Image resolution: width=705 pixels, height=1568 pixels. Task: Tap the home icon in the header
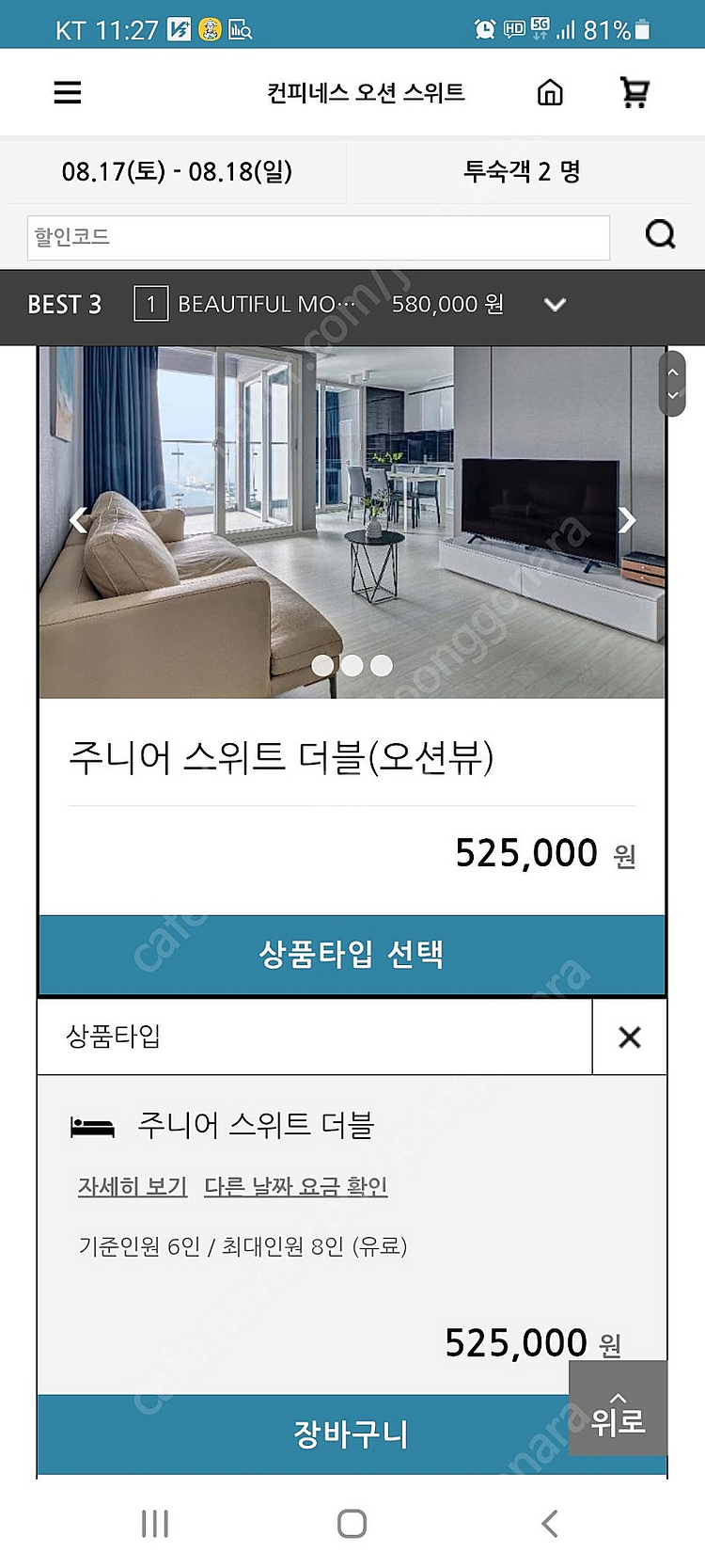tap(550, 93)
